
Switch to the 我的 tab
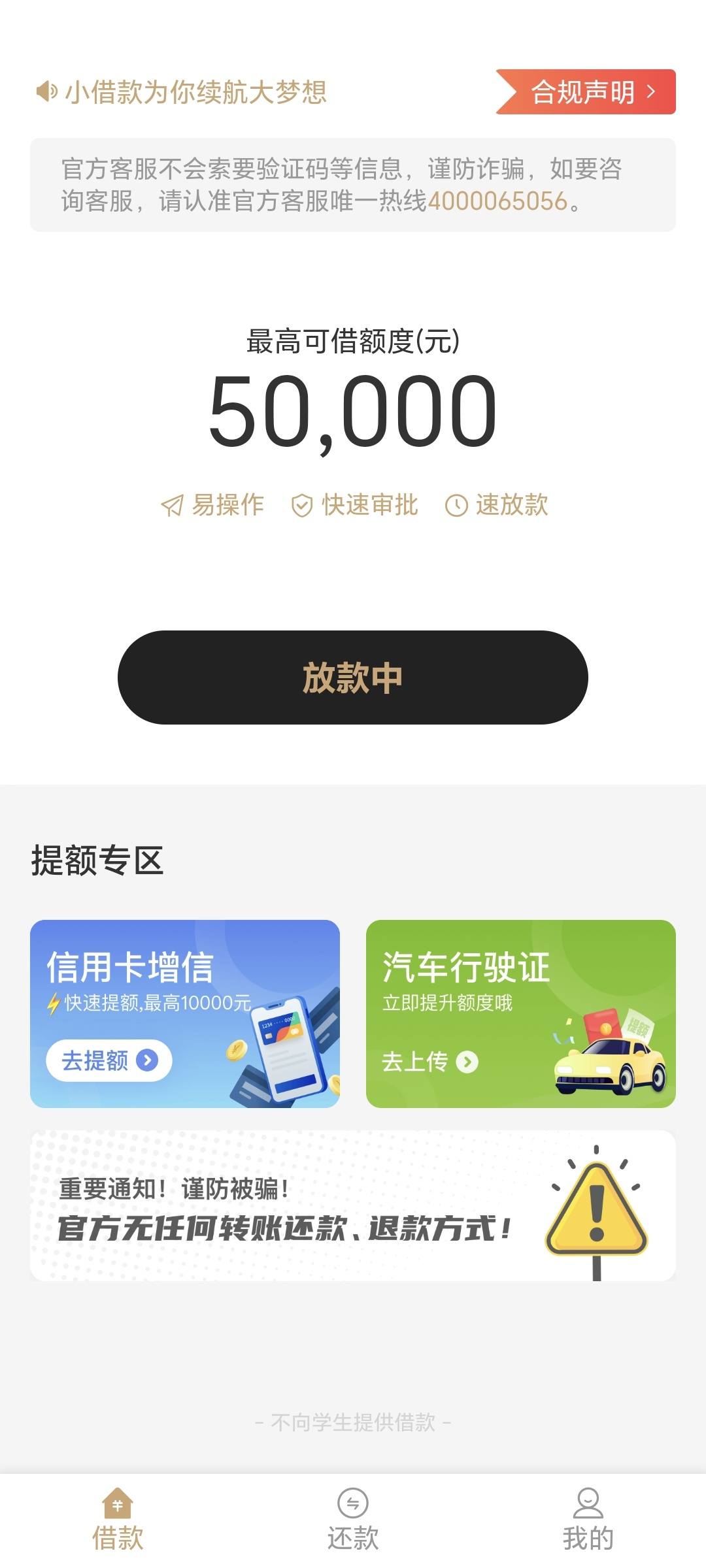click(588, 1520)
